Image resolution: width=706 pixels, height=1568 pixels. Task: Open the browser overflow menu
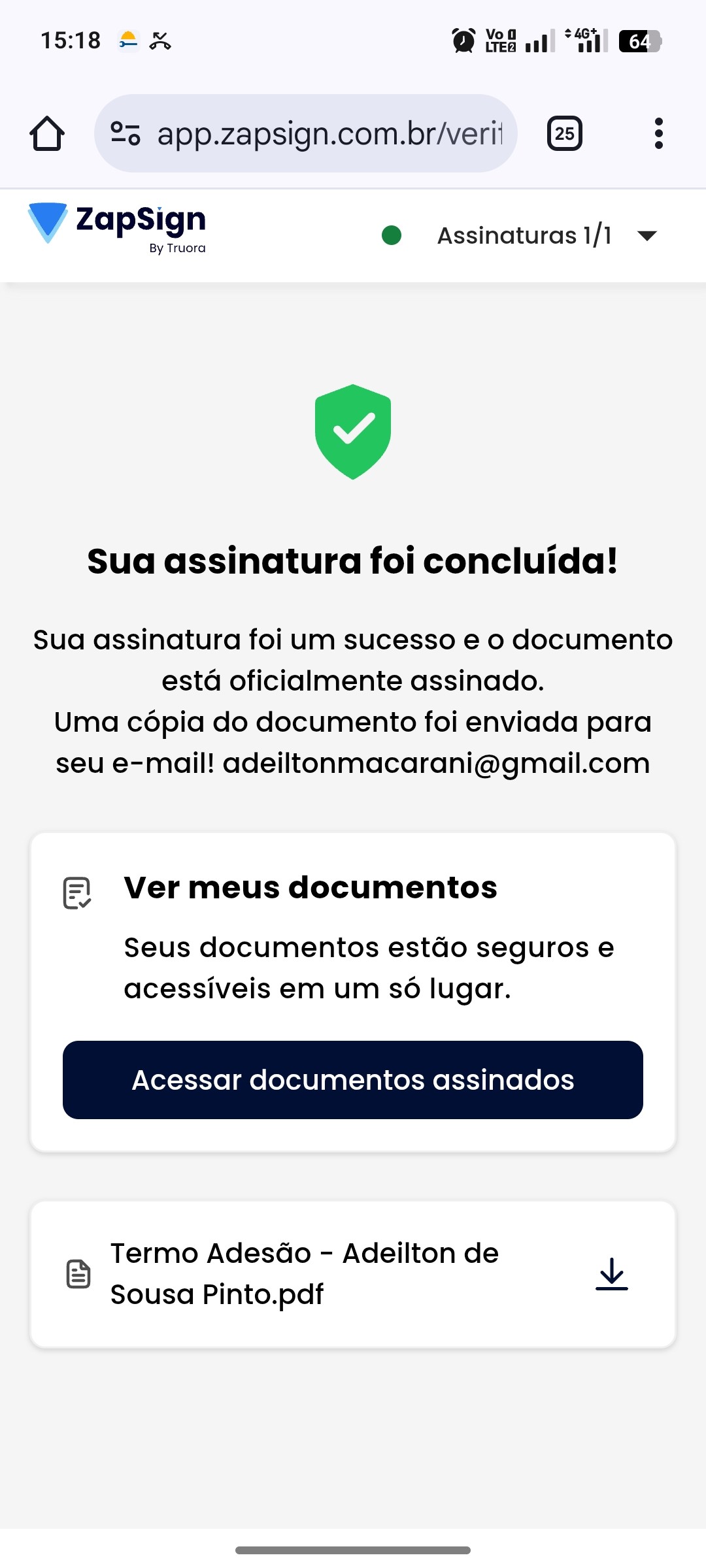click(x=658, y=134)
